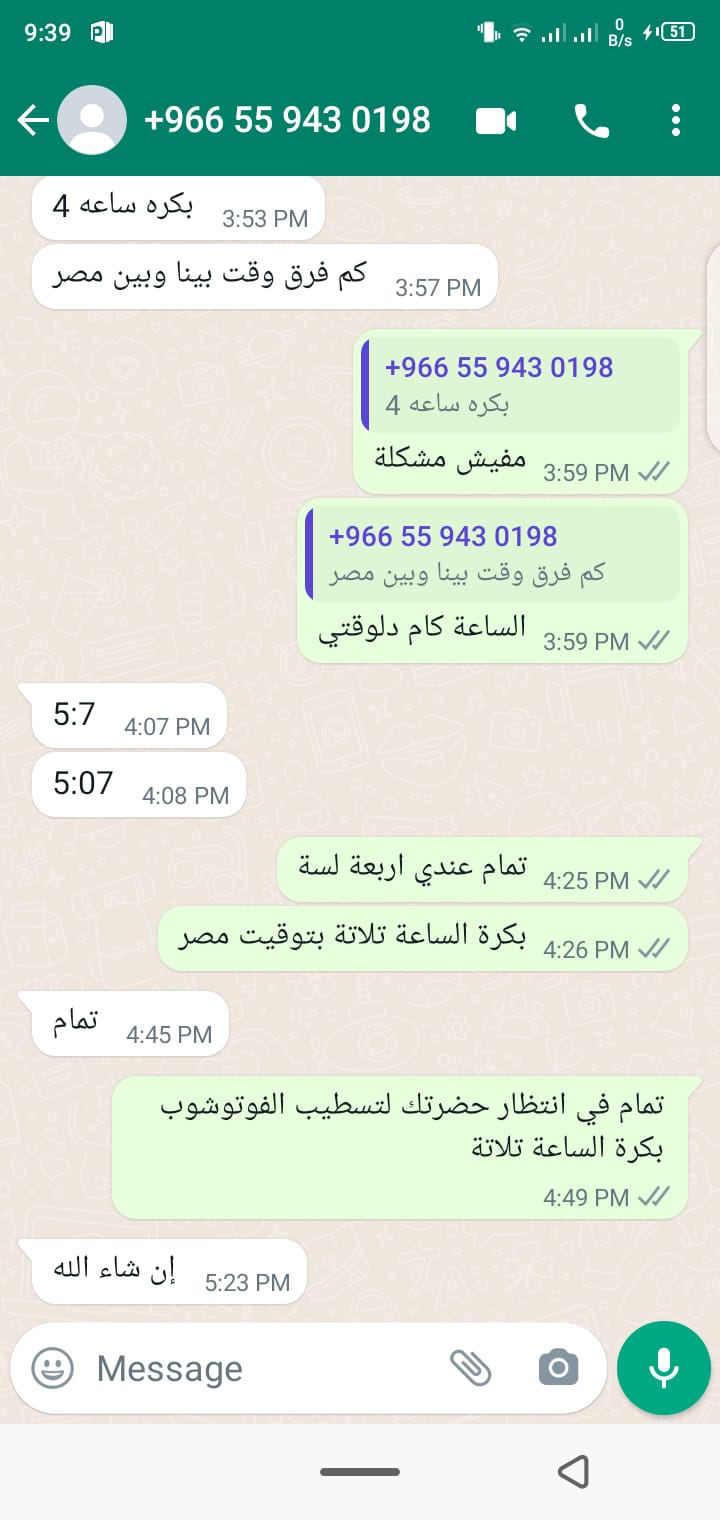The width and height of the screenshot is (720, 1520).
Task: Jump to quoted message in 'الساعة كام دلوقتي' reply
Action: click(492, 554)
